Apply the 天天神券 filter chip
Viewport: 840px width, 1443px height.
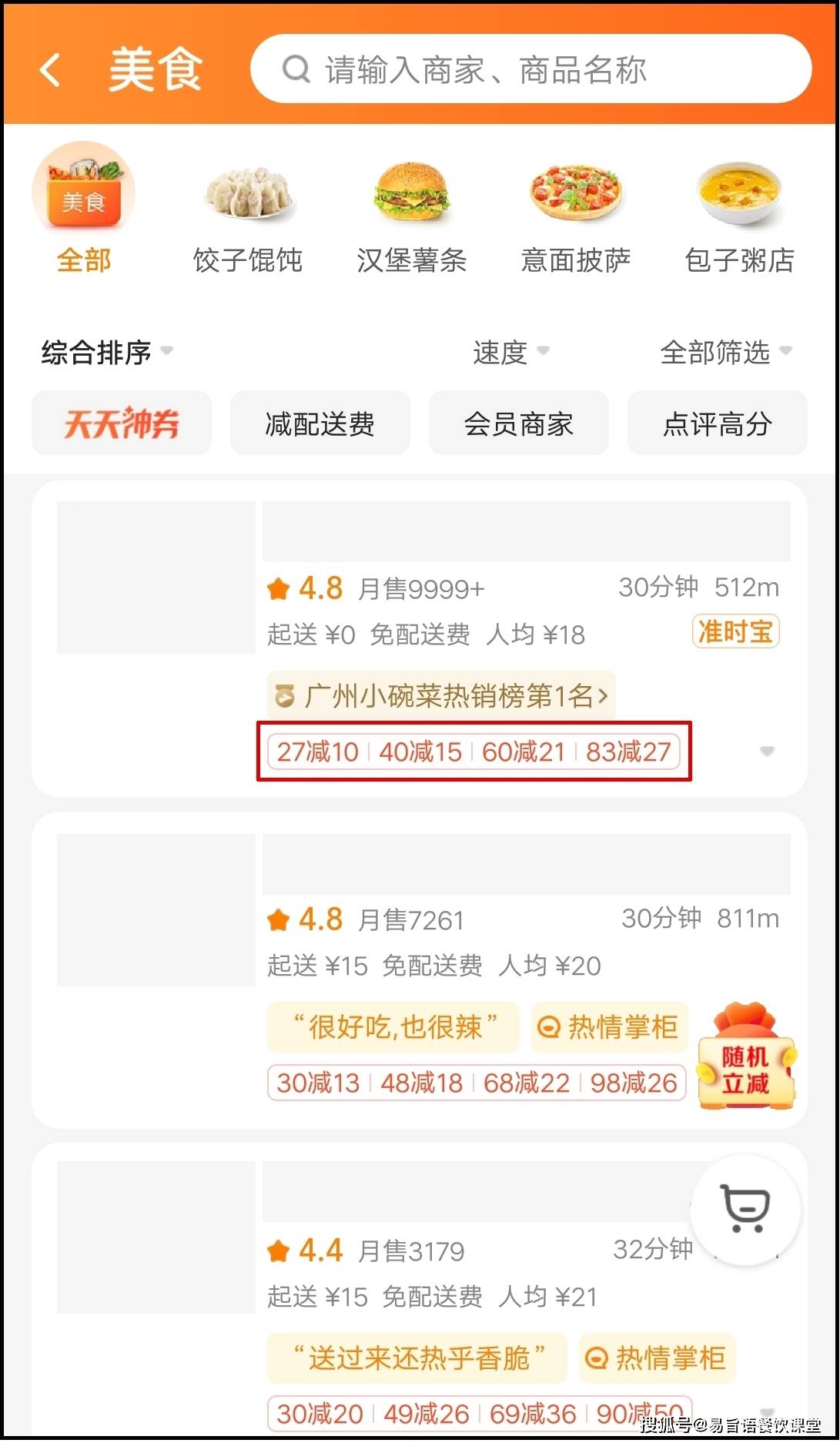(x=122, y=424)
